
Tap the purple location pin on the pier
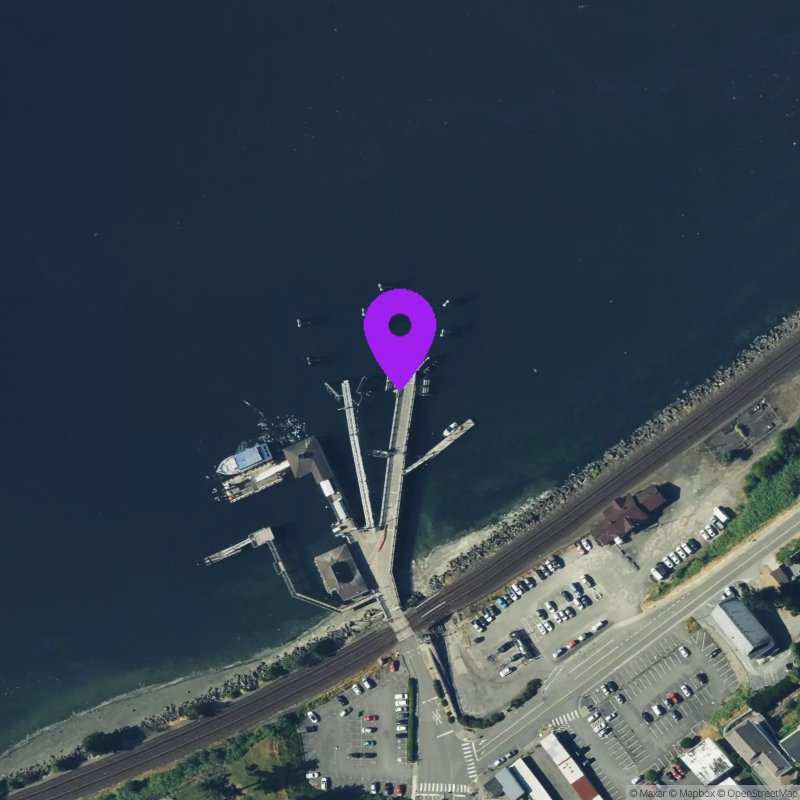[x=400, y=339]
